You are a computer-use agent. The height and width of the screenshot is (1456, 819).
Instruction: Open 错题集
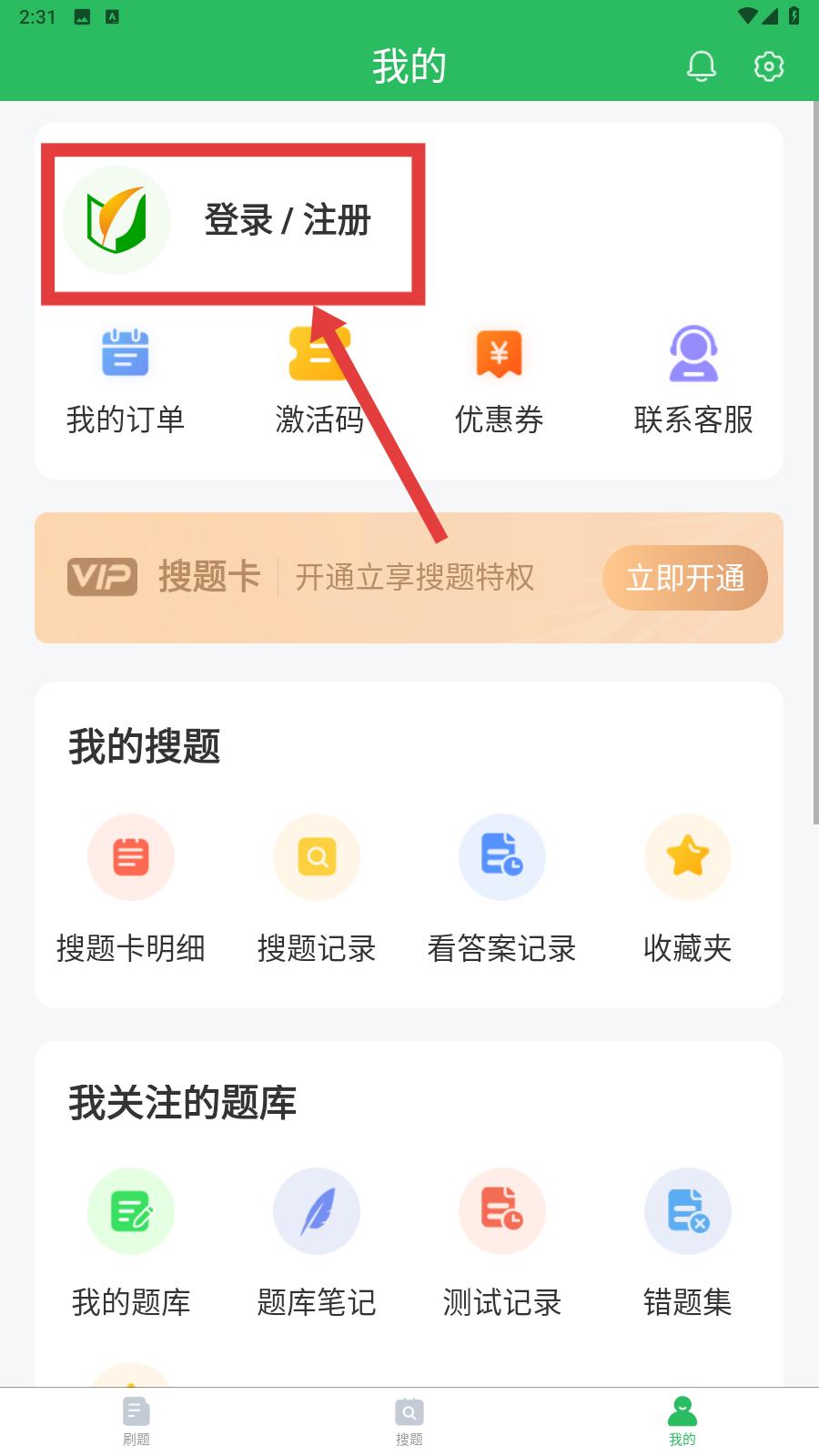(x=688, y=1244)
